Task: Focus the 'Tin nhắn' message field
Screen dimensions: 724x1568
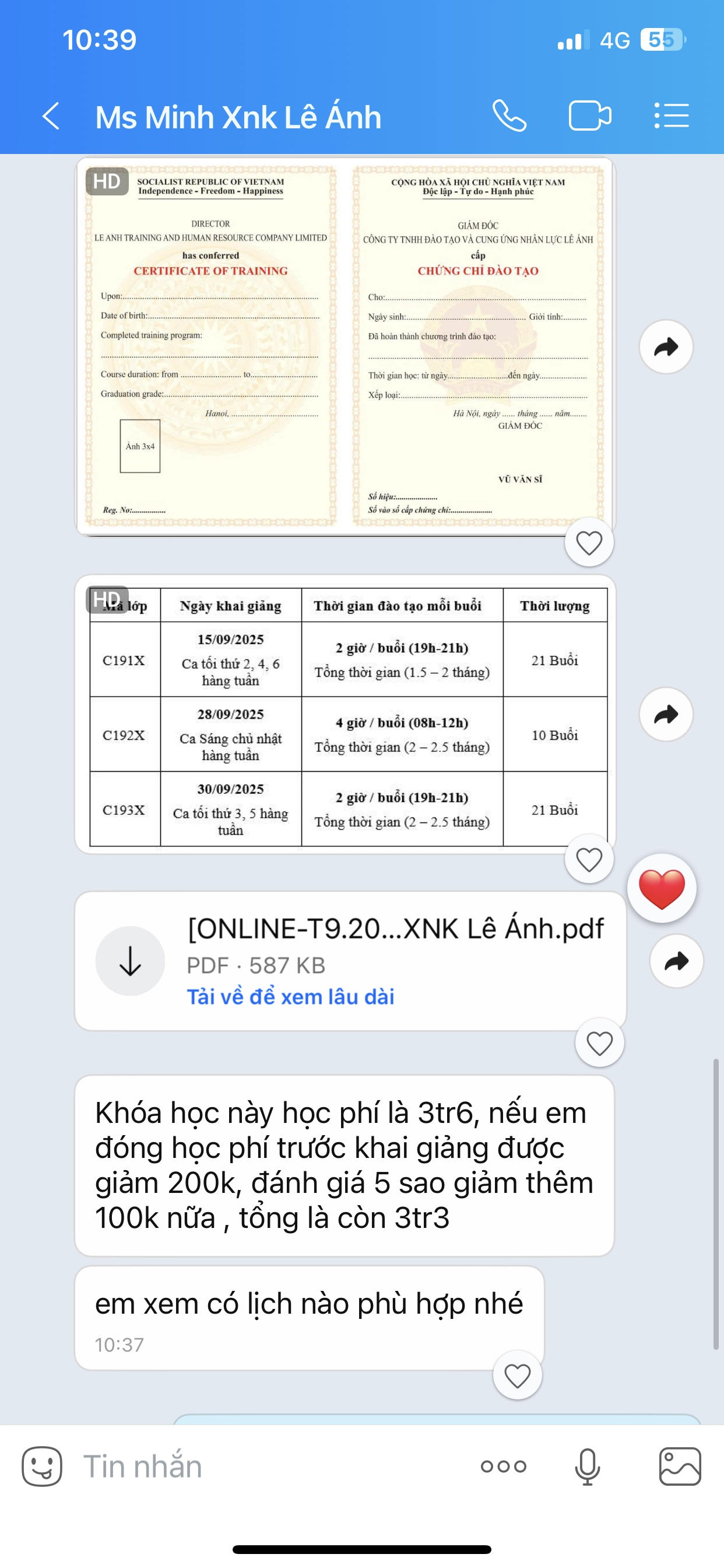Action: [x=268, y=1466]
